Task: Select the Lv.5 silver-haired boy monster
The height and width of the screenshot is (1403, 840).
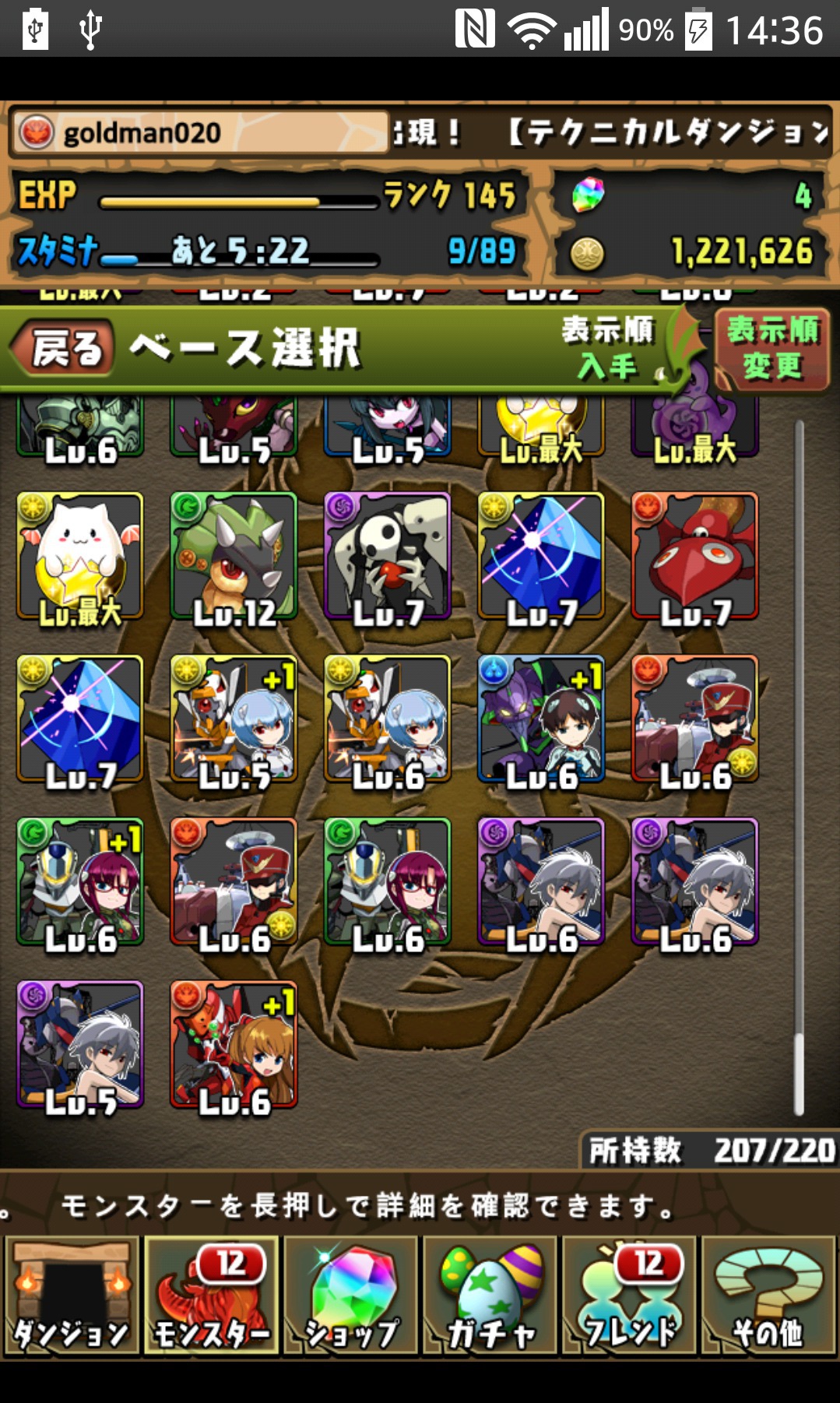Action: pos(80,1045)
